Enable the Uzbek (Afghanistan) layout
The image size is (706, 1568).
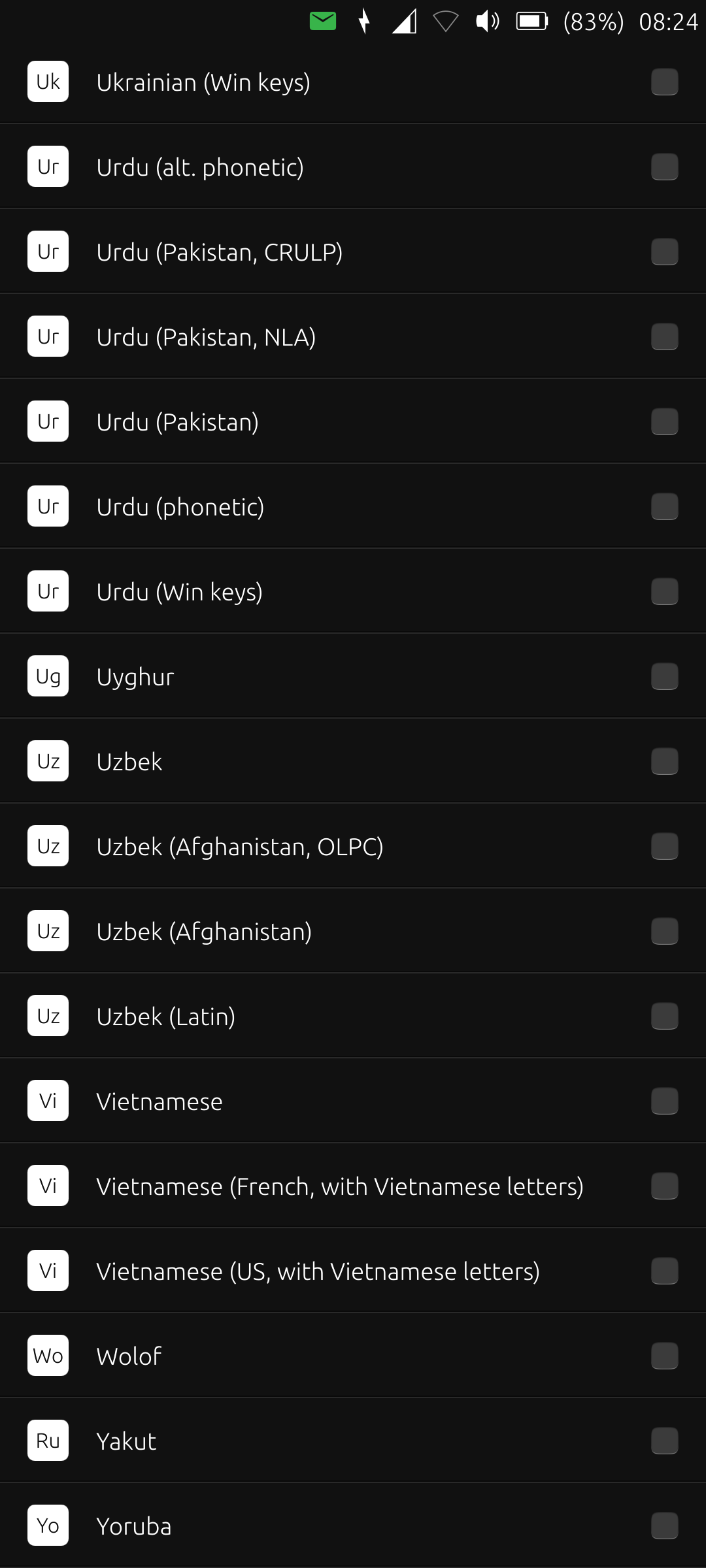pos(664,932)
